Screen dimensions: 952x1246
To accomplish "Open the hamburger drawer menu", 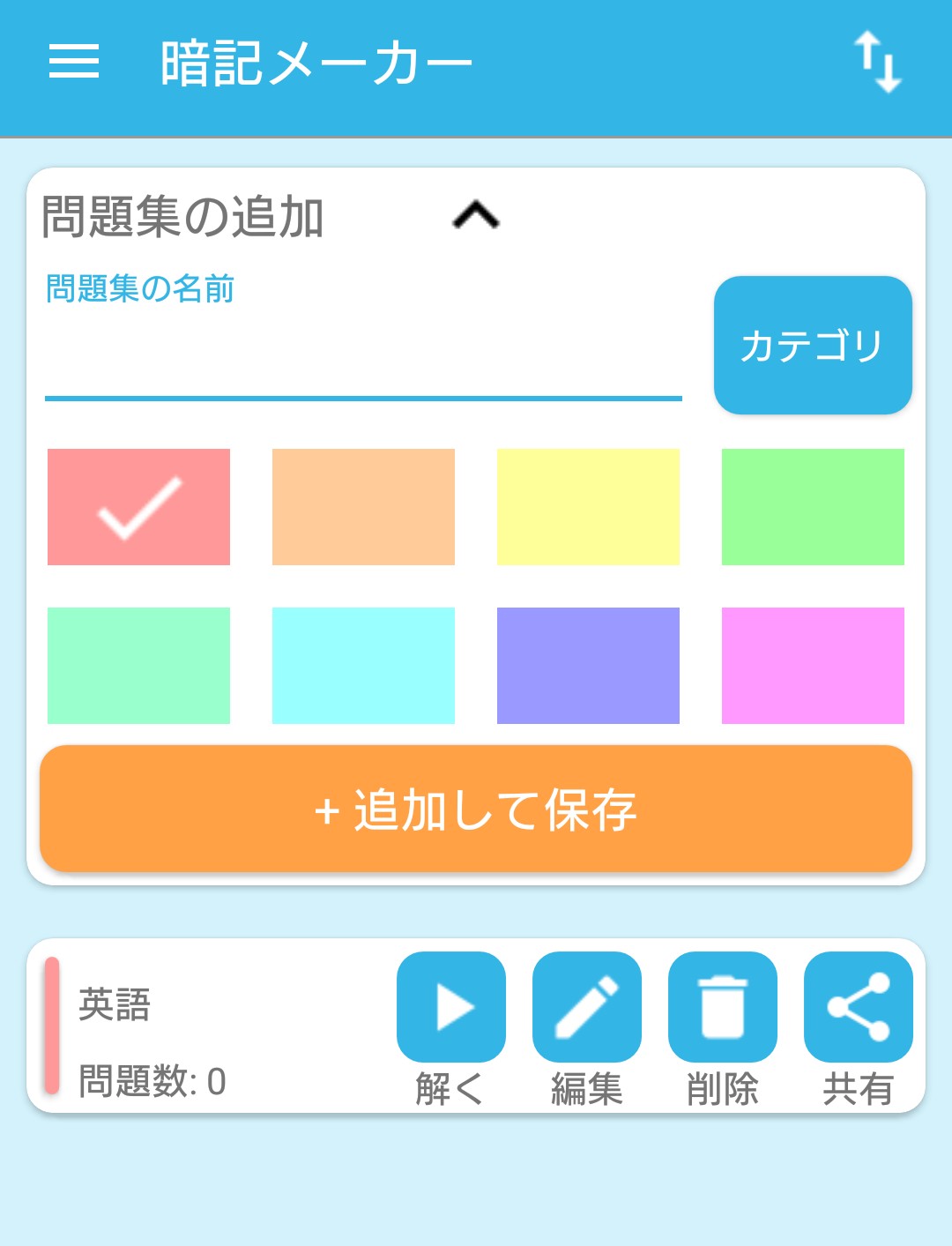I will (x=74, y=62).
